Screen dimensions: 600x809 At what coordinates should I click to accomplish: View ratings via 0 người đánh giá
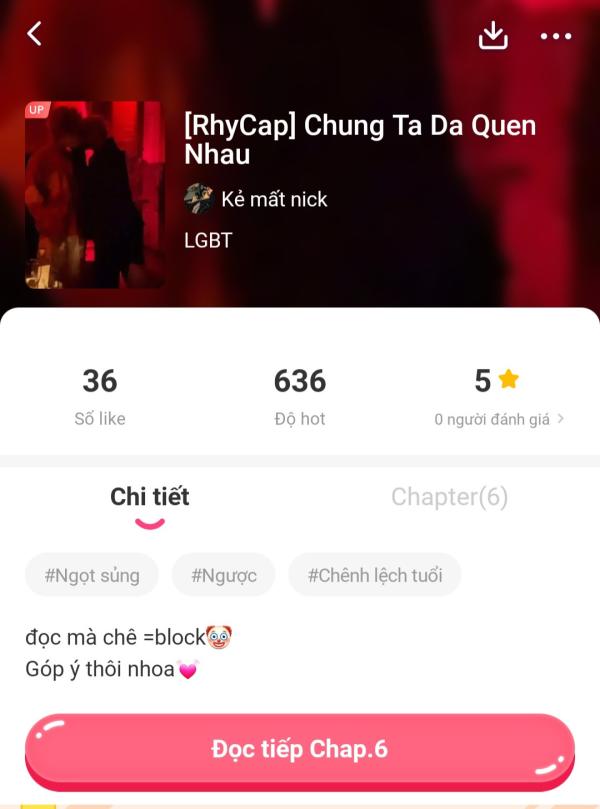[x=498, y=420]
